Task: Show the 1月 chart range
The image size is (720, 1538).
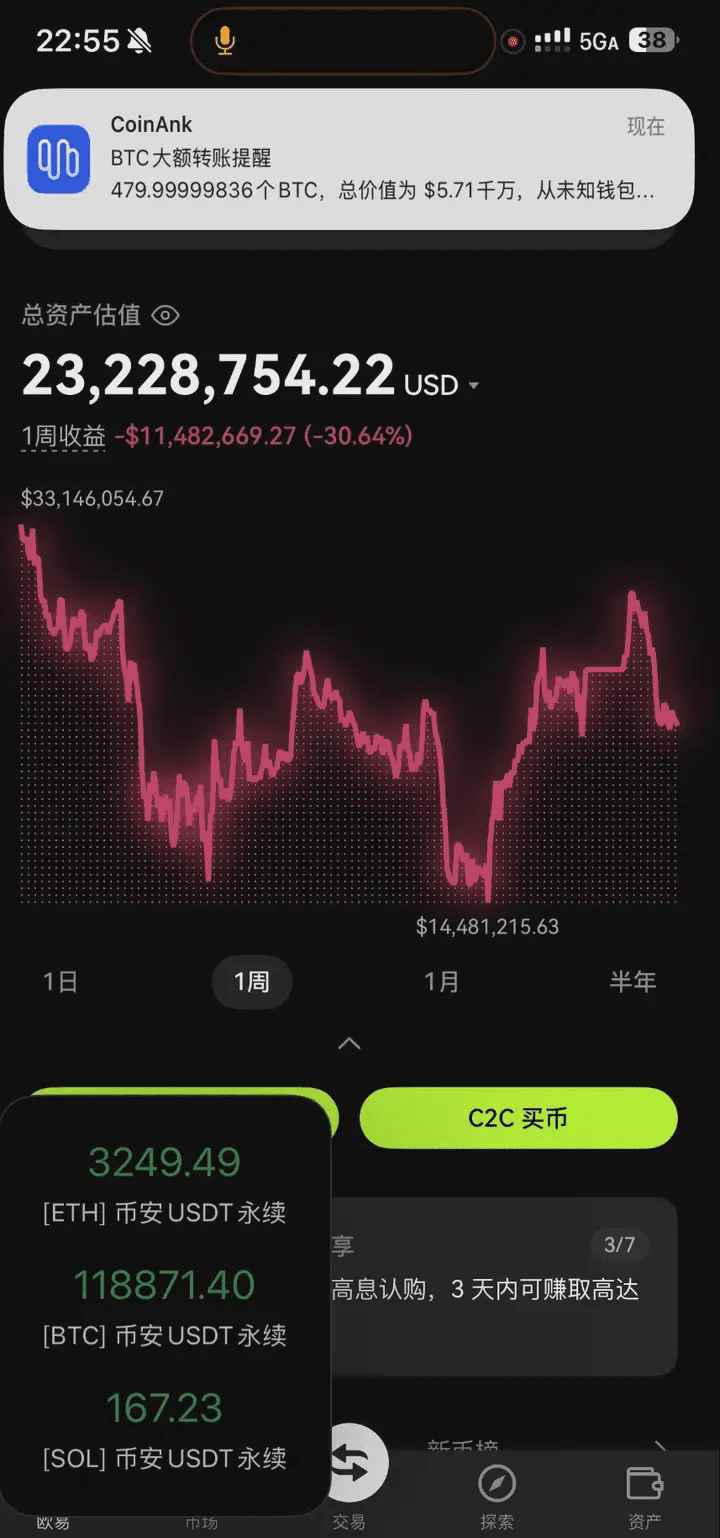Action: point(442,982)
